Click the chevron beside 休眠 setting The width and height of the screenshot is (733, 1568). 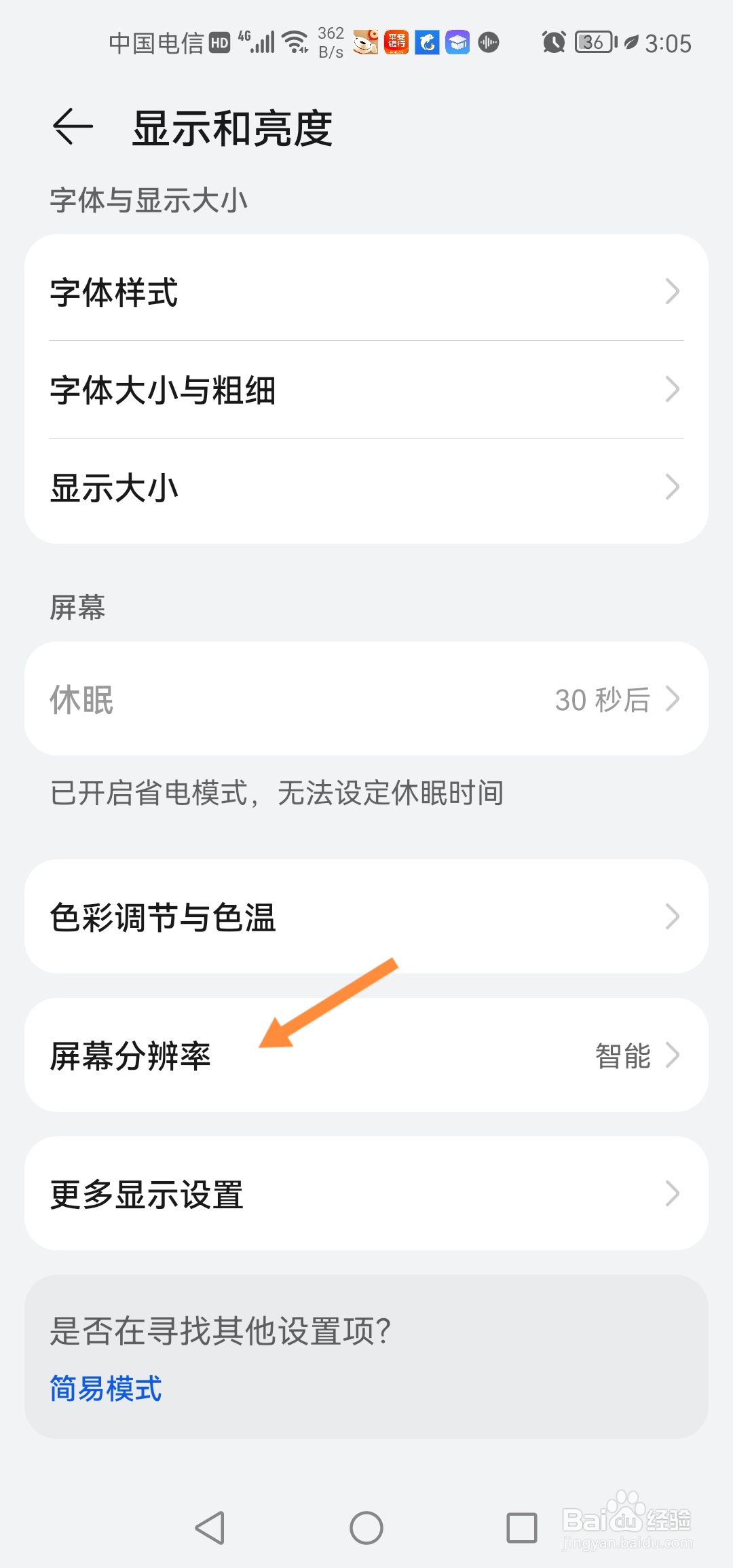coord(673,698)
